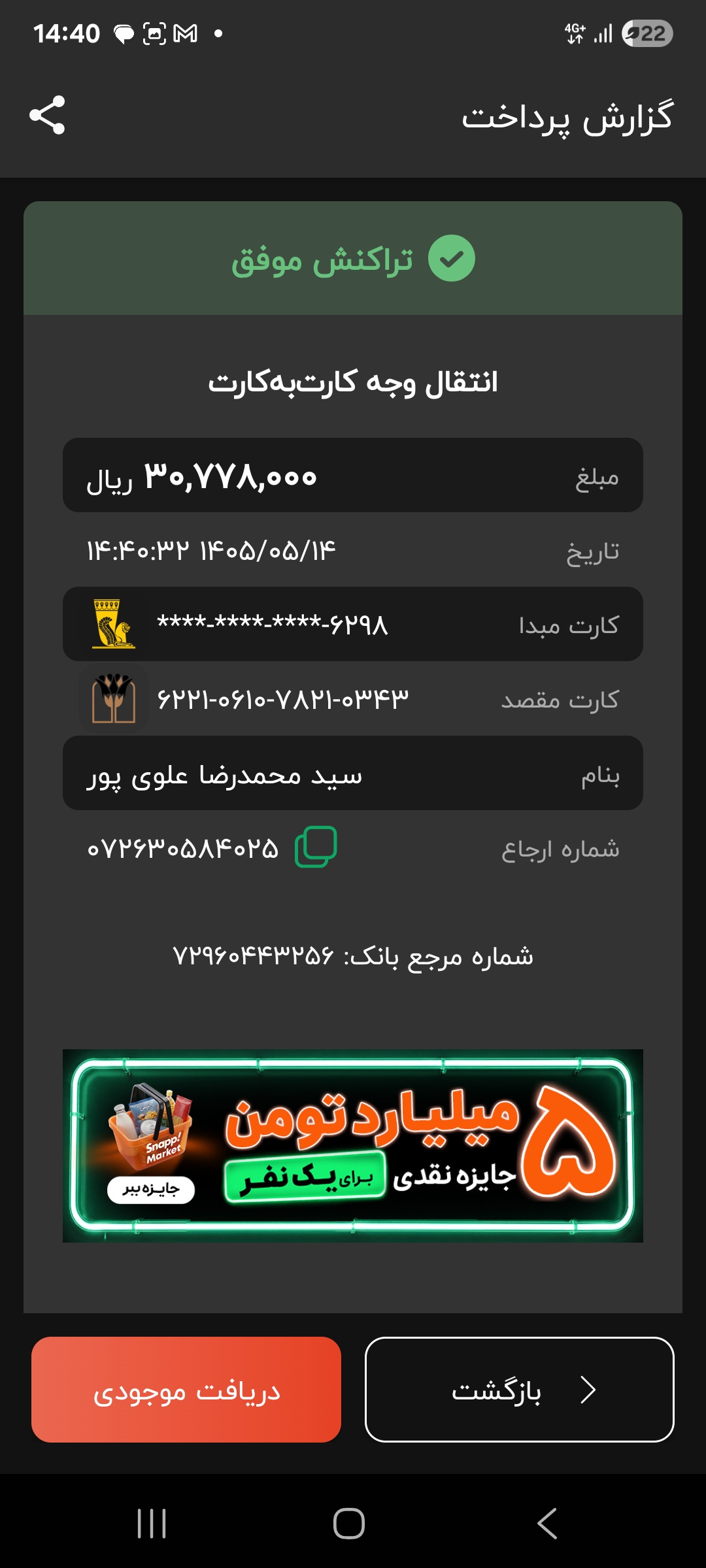The height and width of the screenshot is (1568, 706).
Task: Open recent apps from navigation bar
Action: [152, 1524]
